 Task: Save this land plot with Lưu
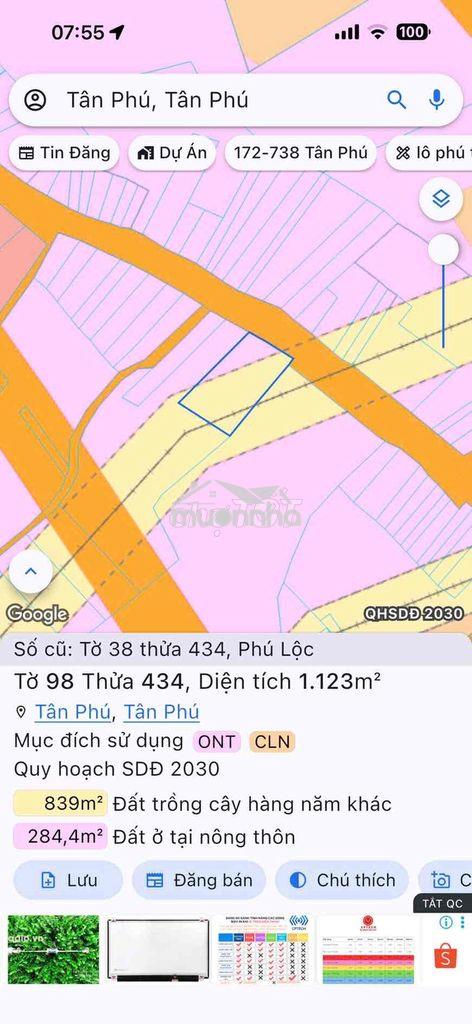tap(68, 880)
